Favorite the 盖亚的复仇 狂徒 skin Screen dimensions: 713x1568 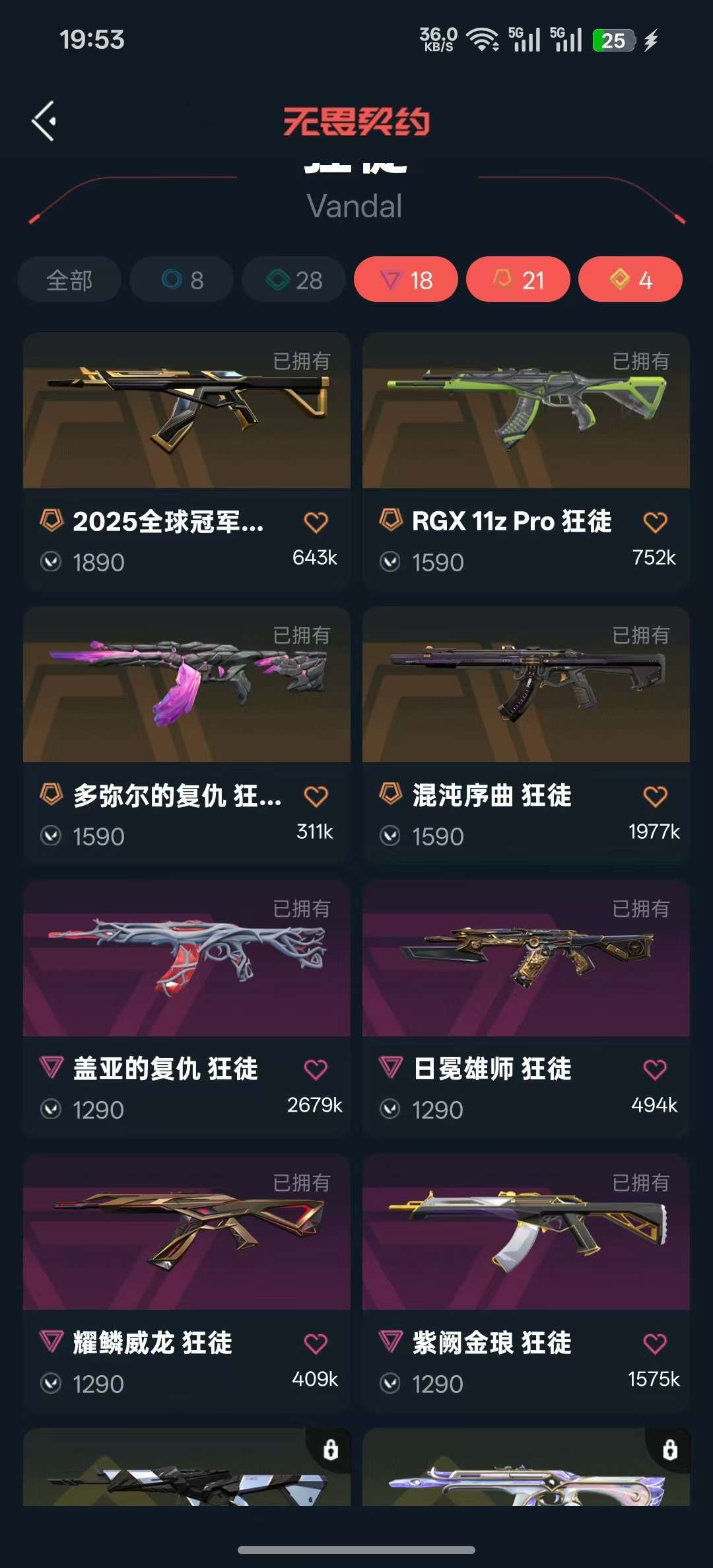(315, 1069)
